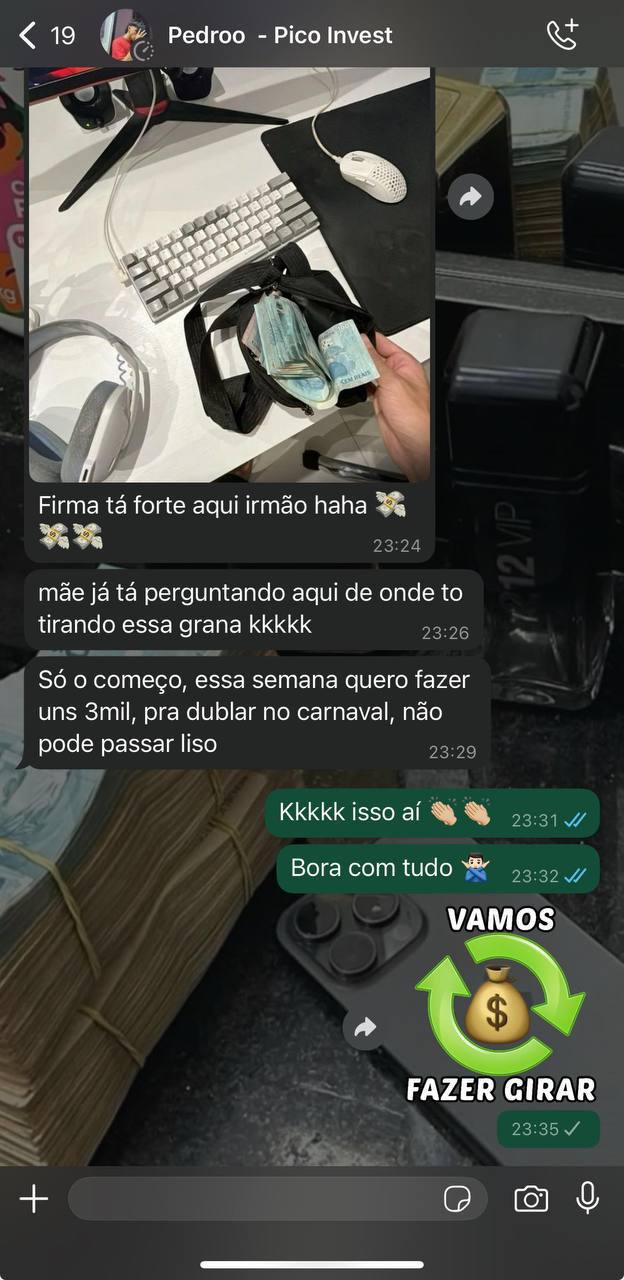Open the sticker picker

coord(458,1199)
